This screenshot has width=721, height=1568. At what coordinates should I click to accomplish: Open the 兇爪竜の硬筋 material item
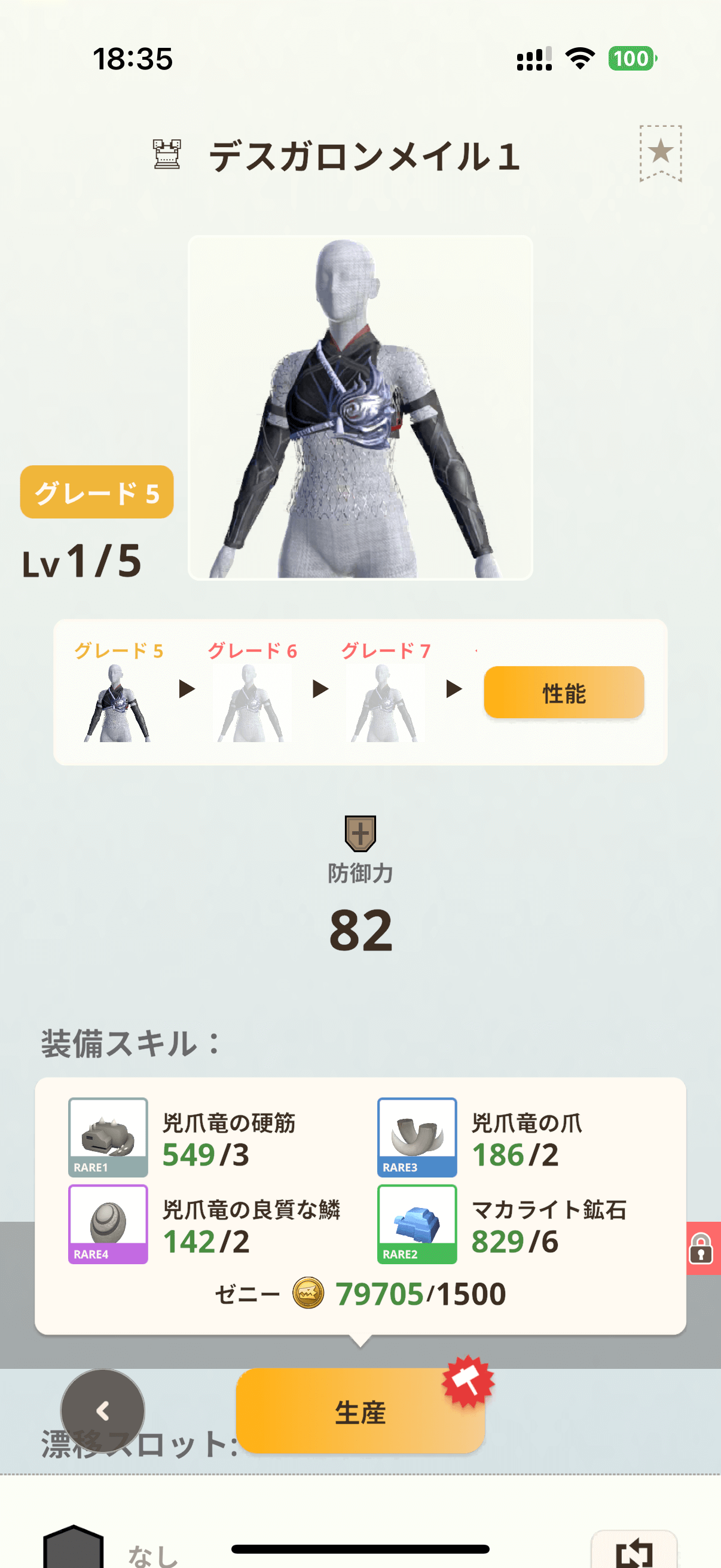(108, 1137)
